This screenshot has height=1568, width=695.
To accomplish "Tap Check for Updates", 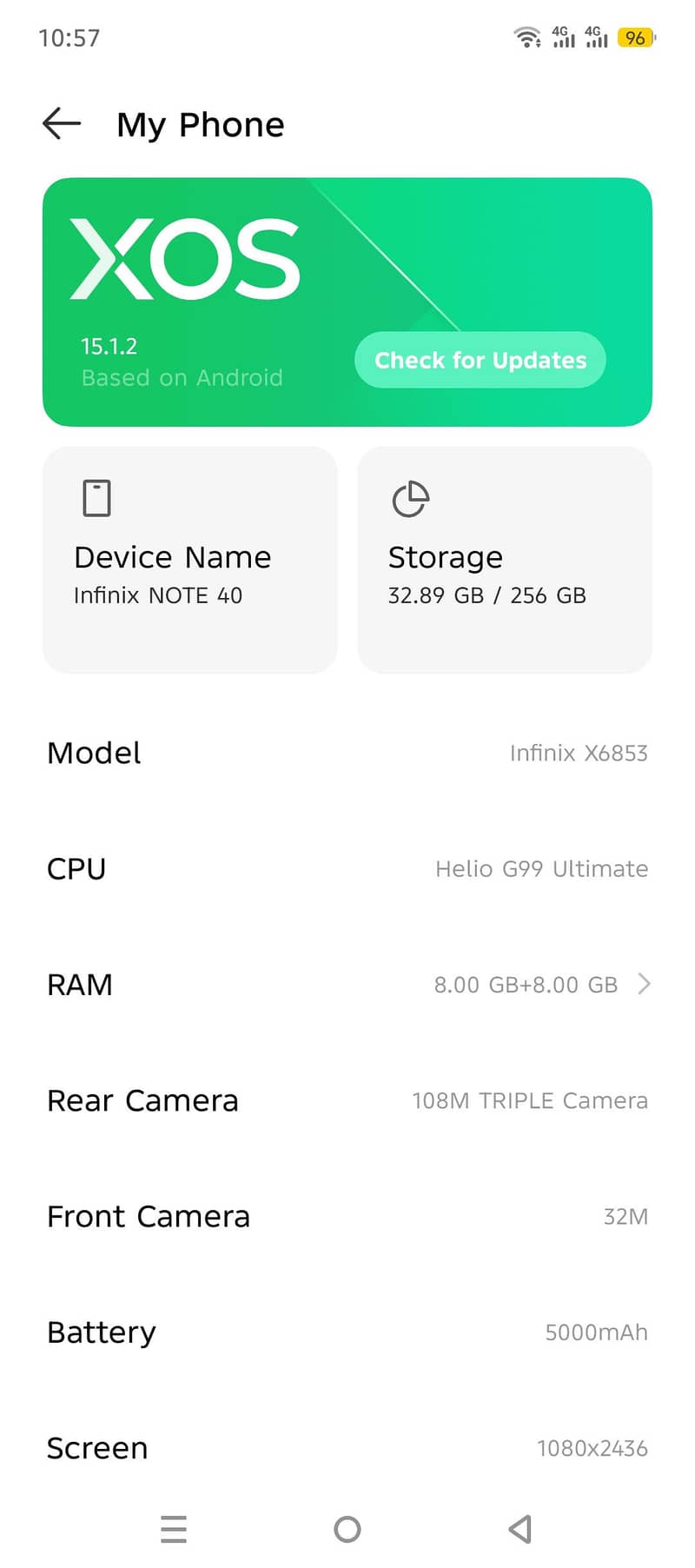I will point(480,360).
